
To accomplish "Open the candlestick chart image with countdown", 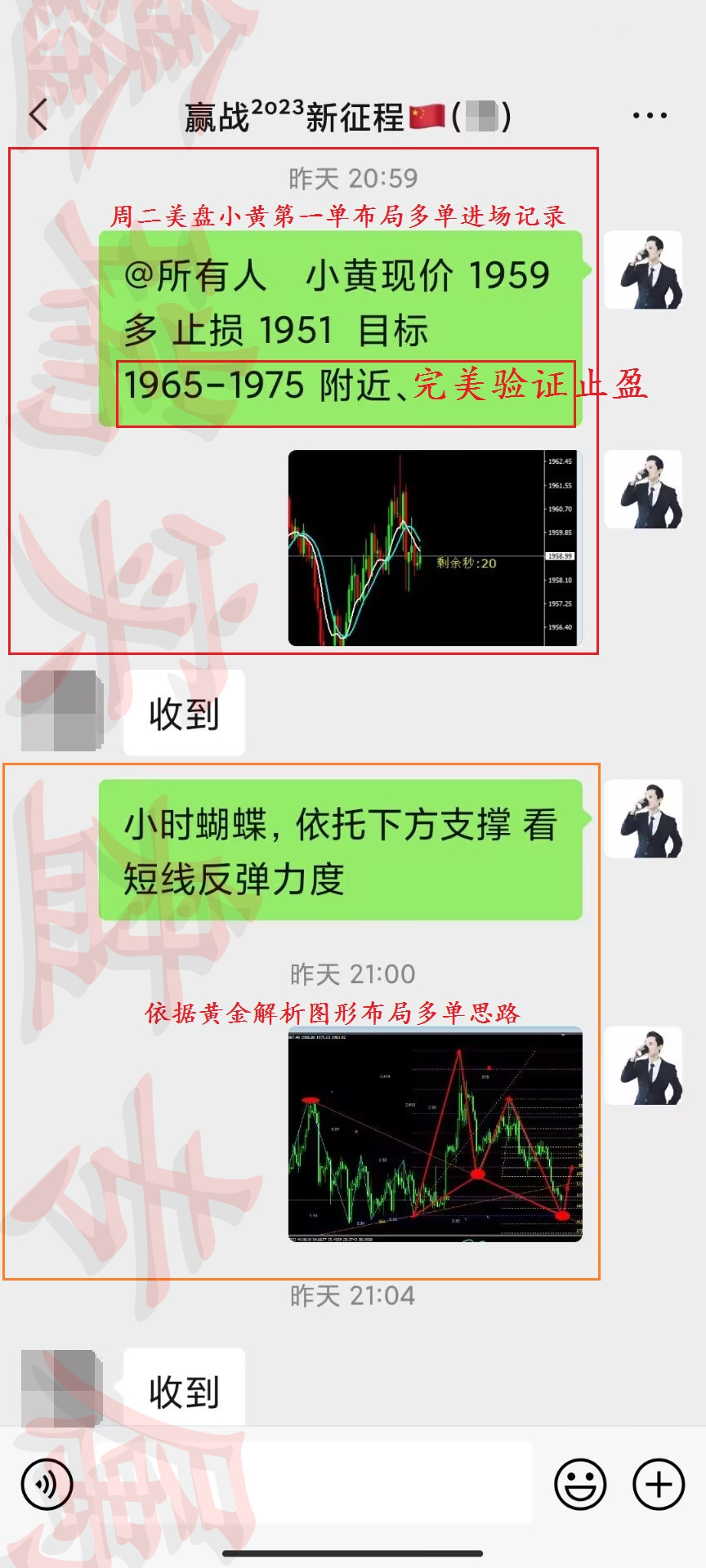I will click(x=434, y=548).
